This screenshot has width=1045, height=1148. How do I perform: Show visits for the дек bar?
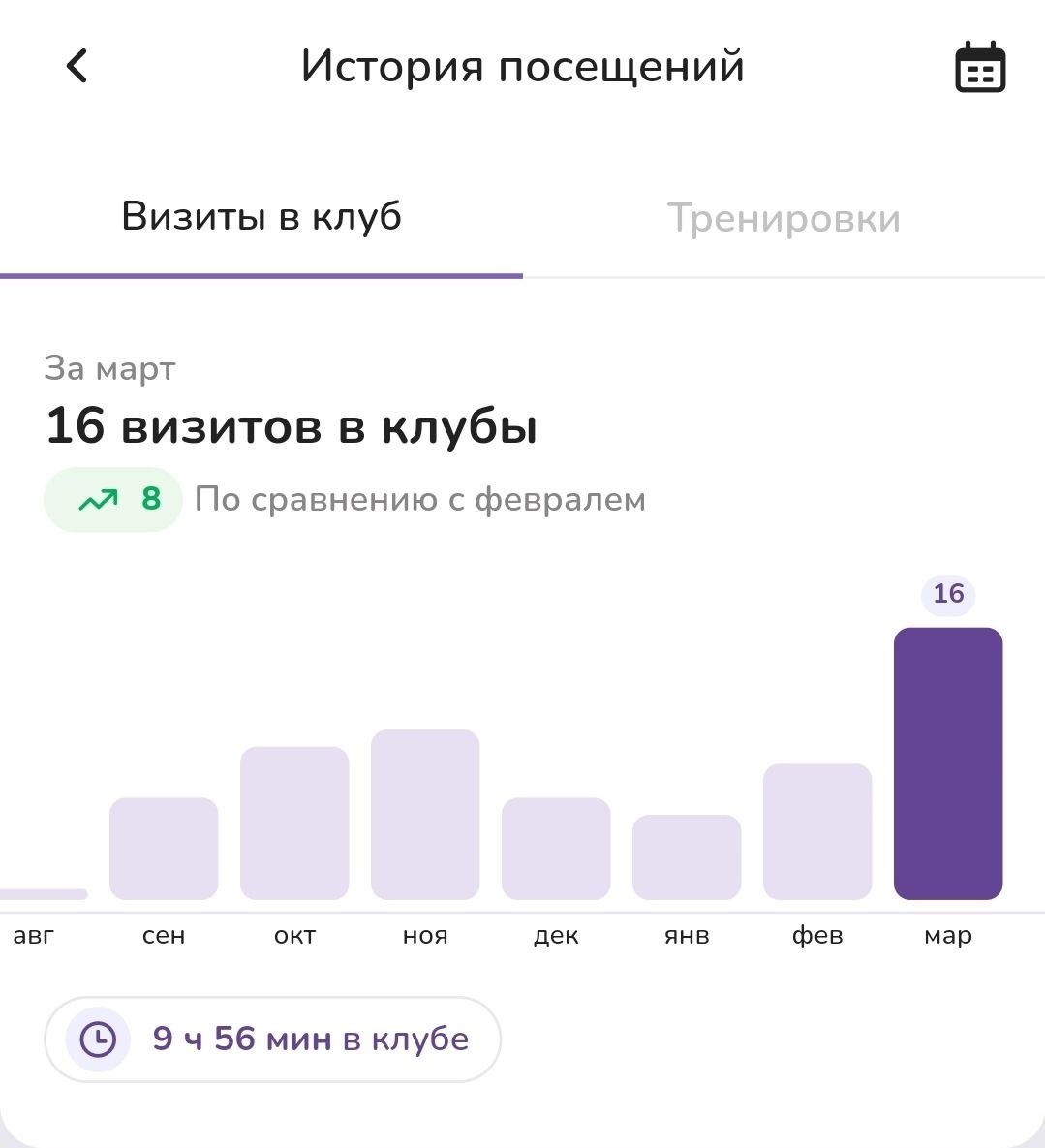pyautogui.click(x=556, y=849)
